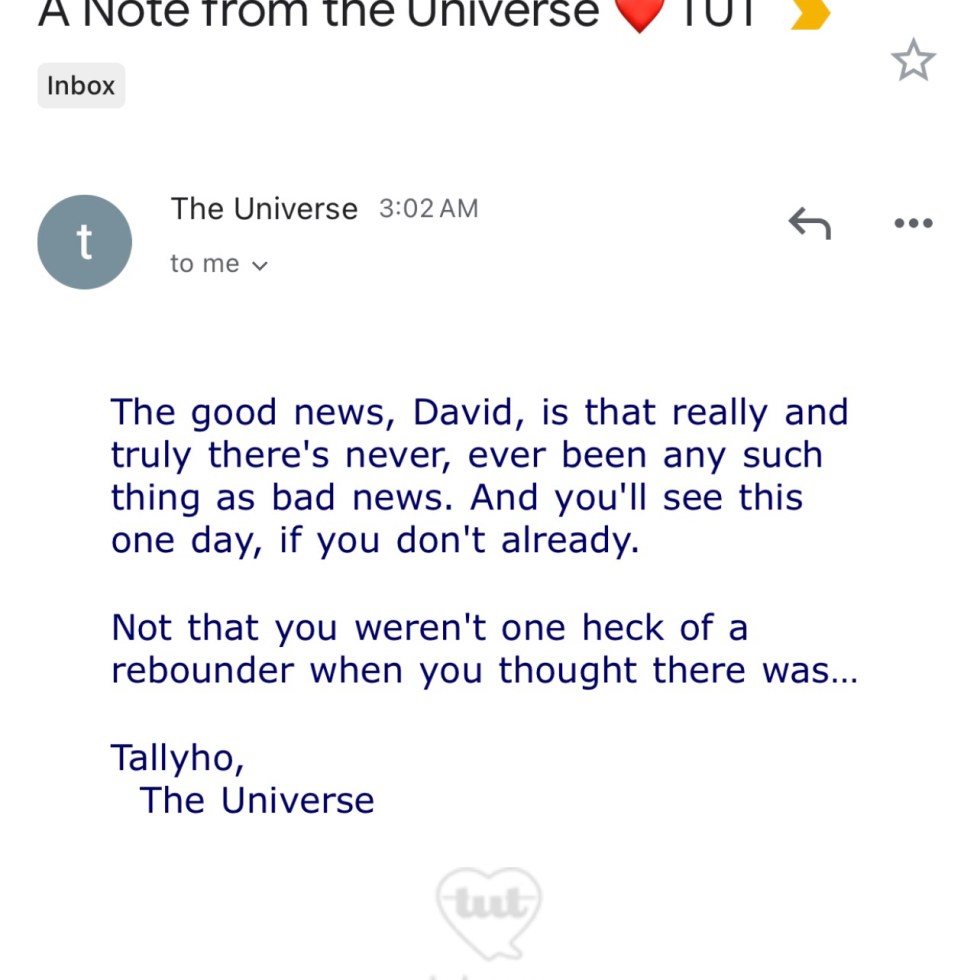Expand recipient details next to 'to me'

(x=260, y=265)
